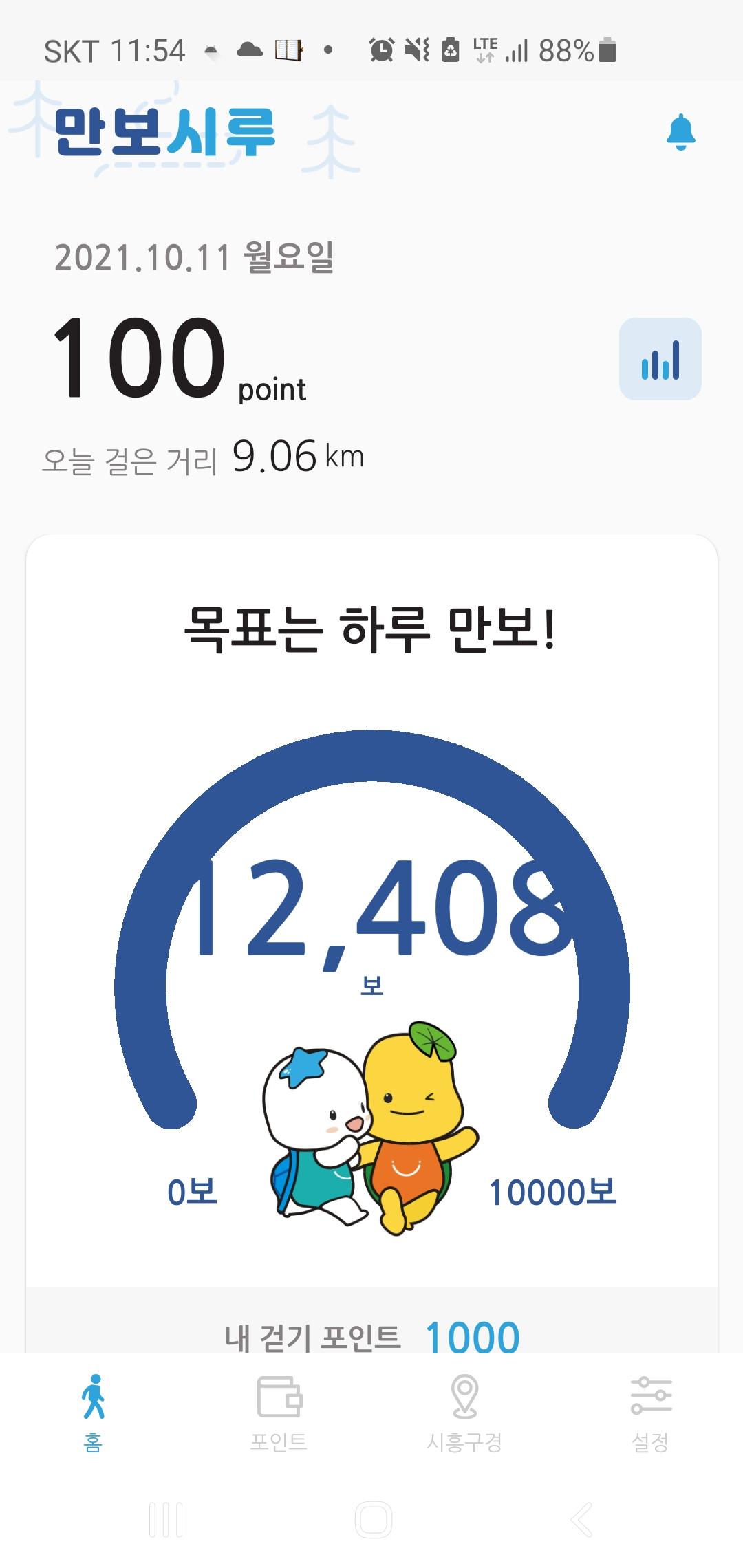Open the step statistics chart button
Image resolution: width=743 pixels, height=1568 pixels.
click(x=660, y=359)
